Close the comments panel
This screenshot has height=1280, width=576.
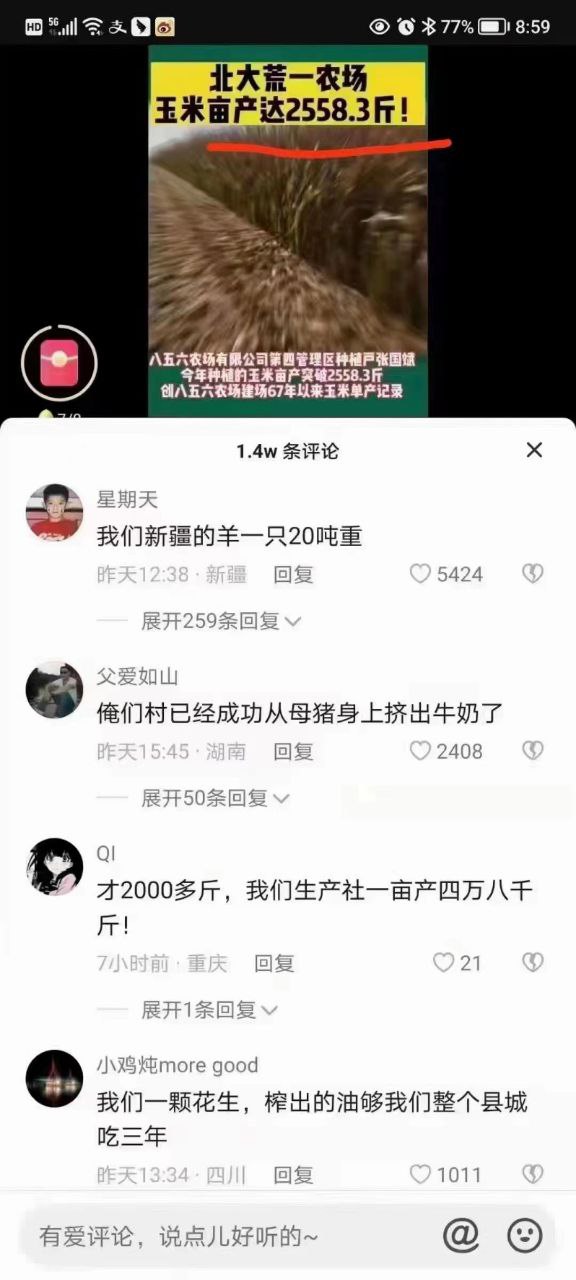[535, 450]
